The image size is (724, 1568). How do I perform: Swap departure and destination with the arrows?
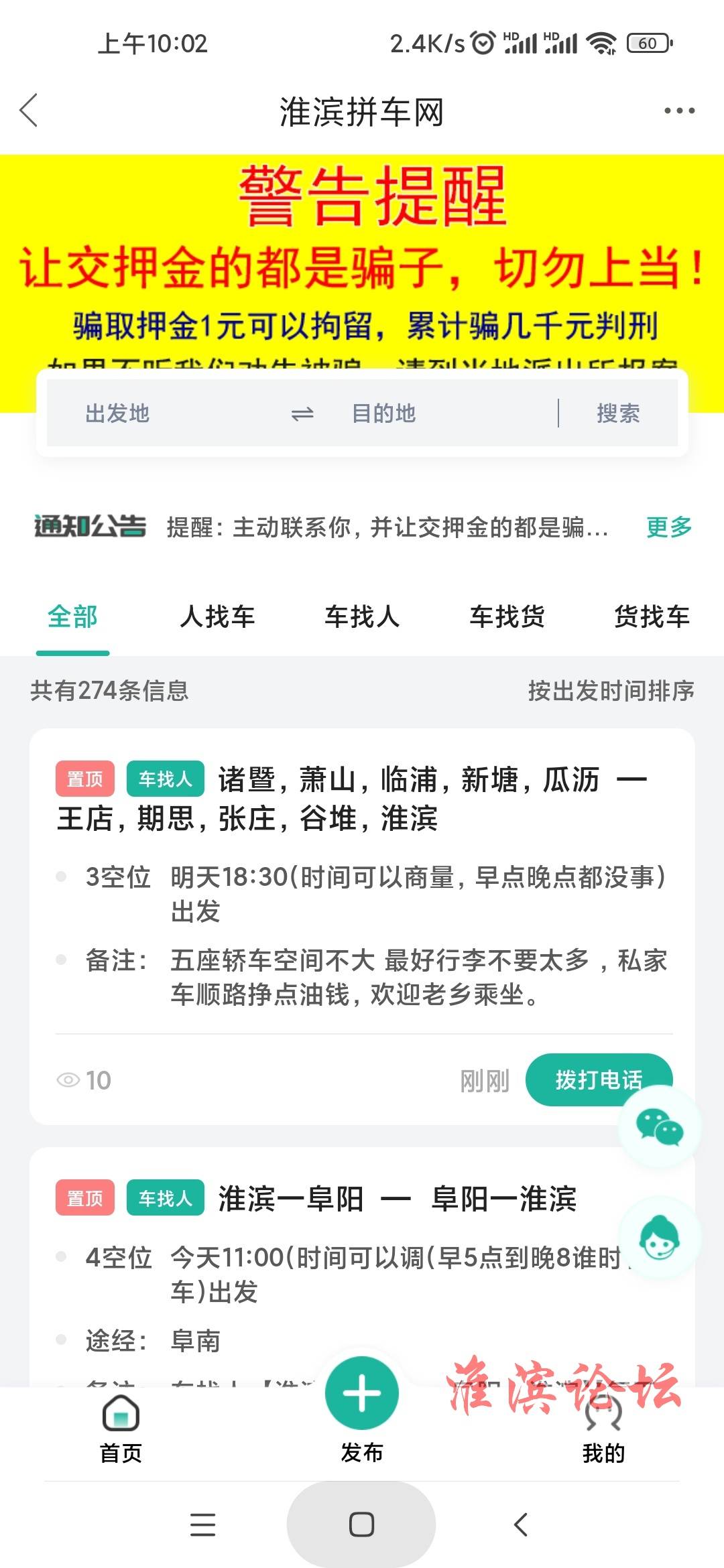302,414
